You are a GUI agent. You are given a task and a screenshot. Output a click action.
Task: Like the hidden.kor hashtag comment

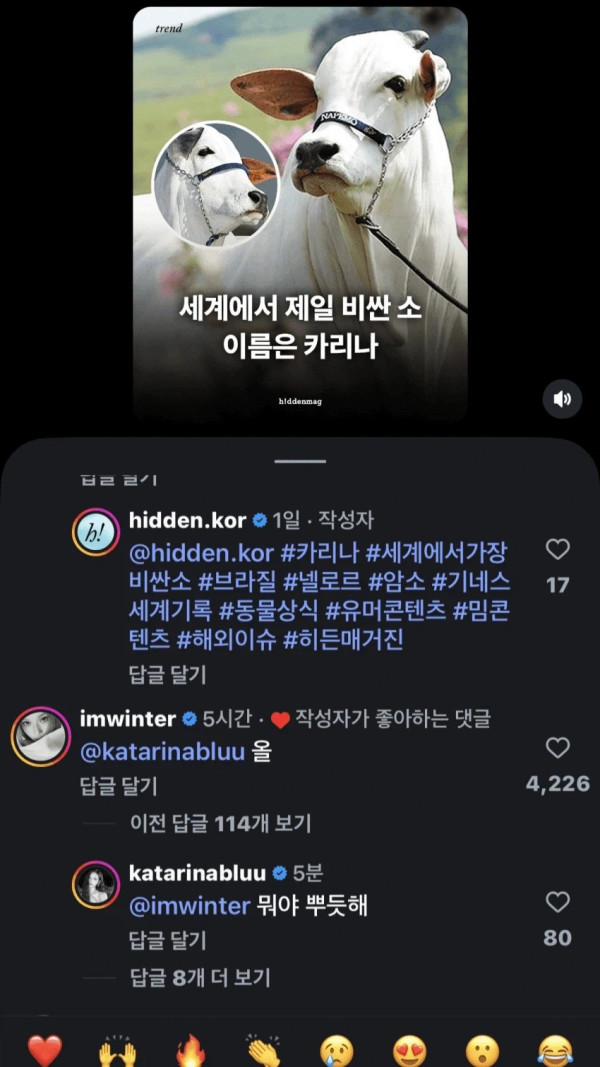click(558, 549)
